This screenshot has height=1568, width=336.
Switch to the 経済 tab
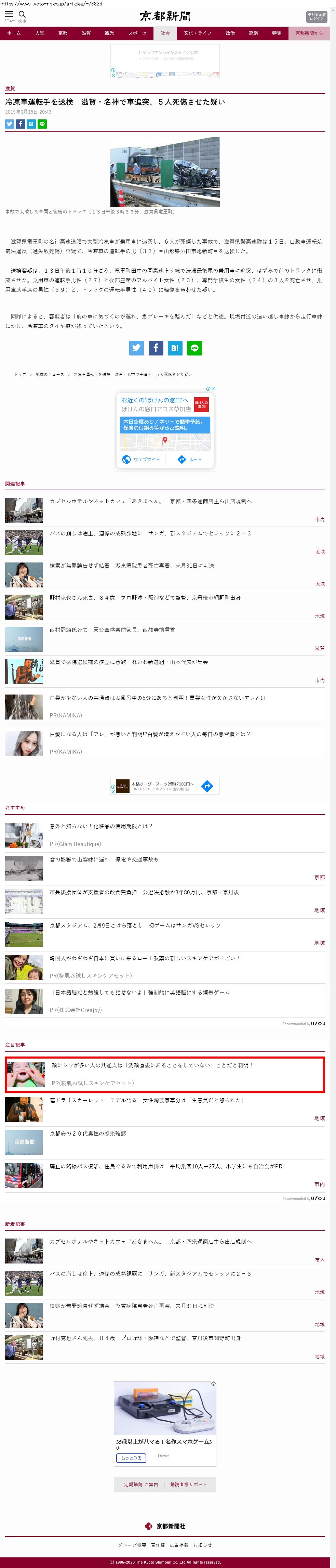click(253, 33)
